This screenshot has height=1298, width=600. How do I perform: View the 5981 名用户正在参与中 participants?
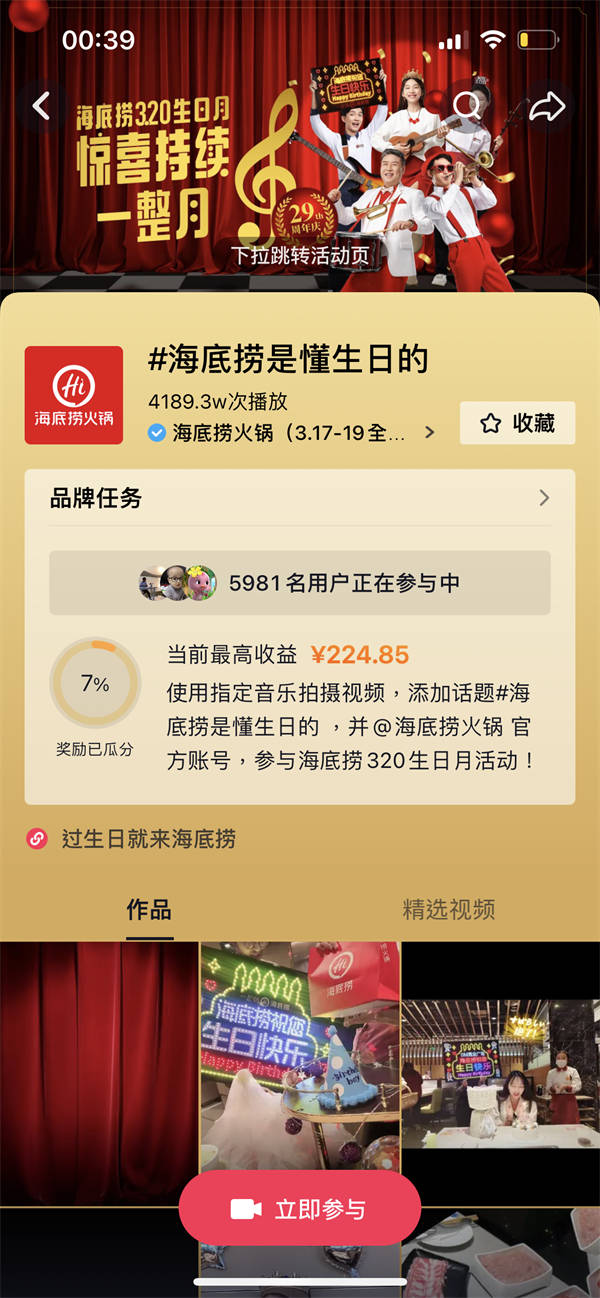[300, 583]
